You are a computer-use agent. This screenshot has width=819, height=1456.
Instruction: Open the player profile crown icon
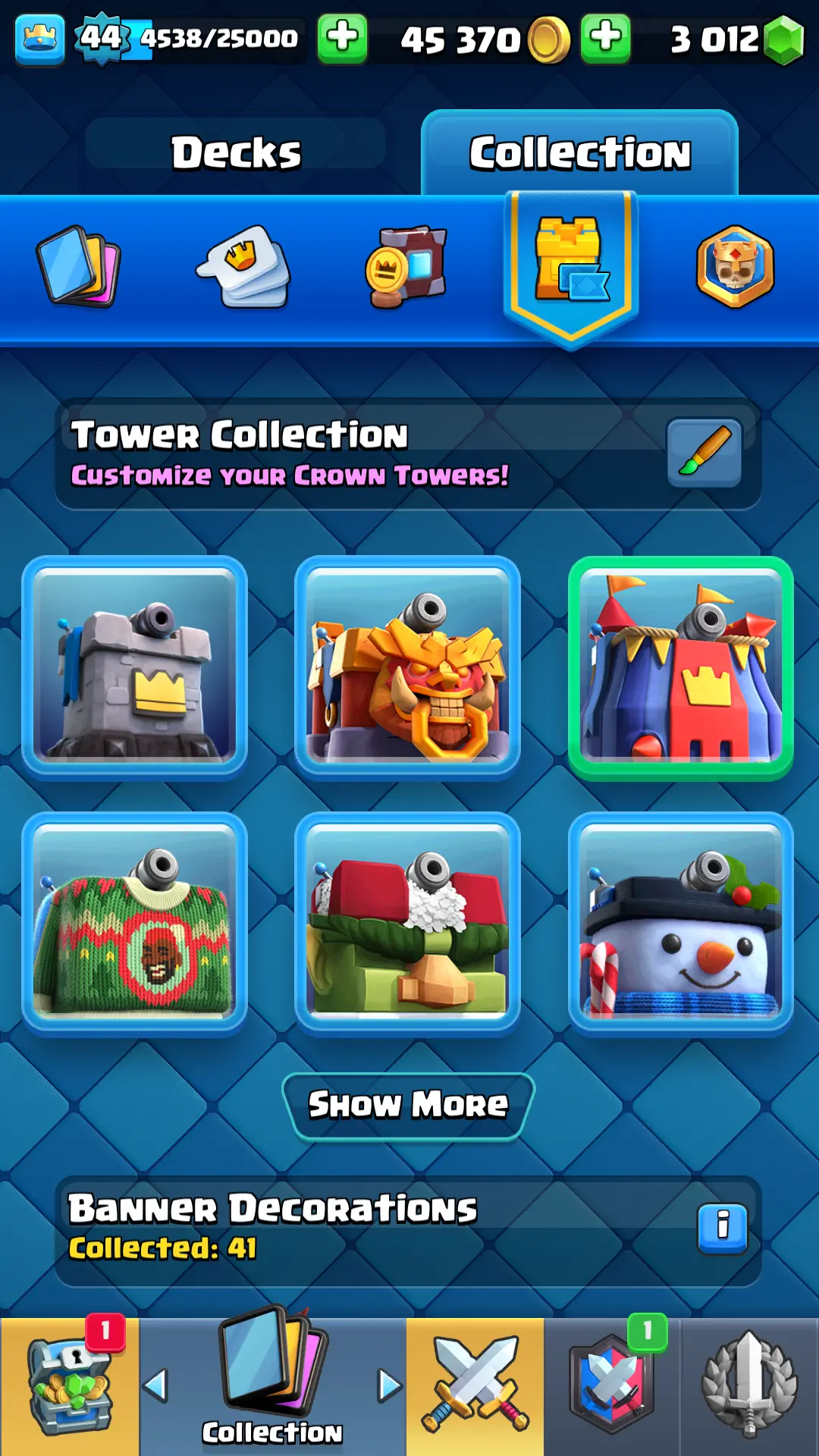coord(39,38)
